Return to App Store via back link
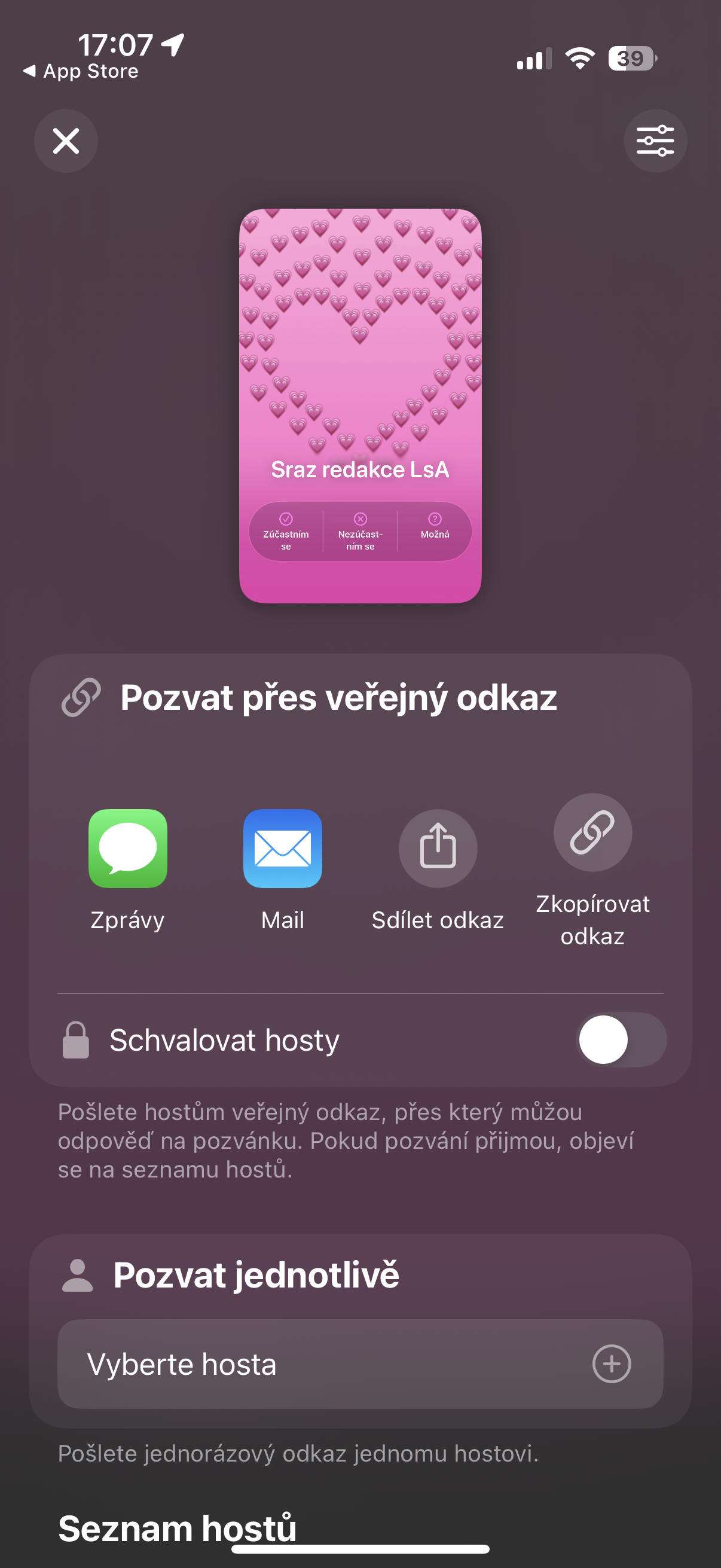The width and height of the screenshot is (721, 1568). point(81,71)
